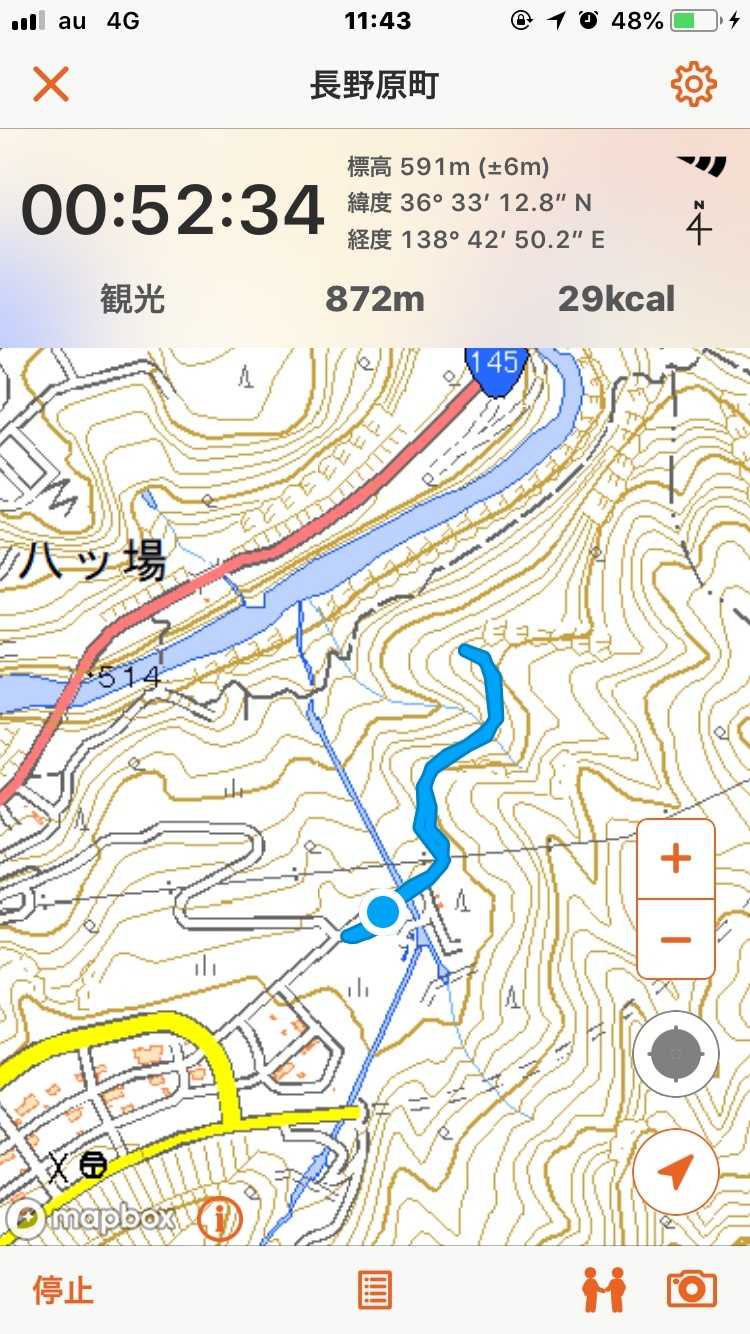
Task: Center map on current location arrow
Action: (x=676, y=1171)
